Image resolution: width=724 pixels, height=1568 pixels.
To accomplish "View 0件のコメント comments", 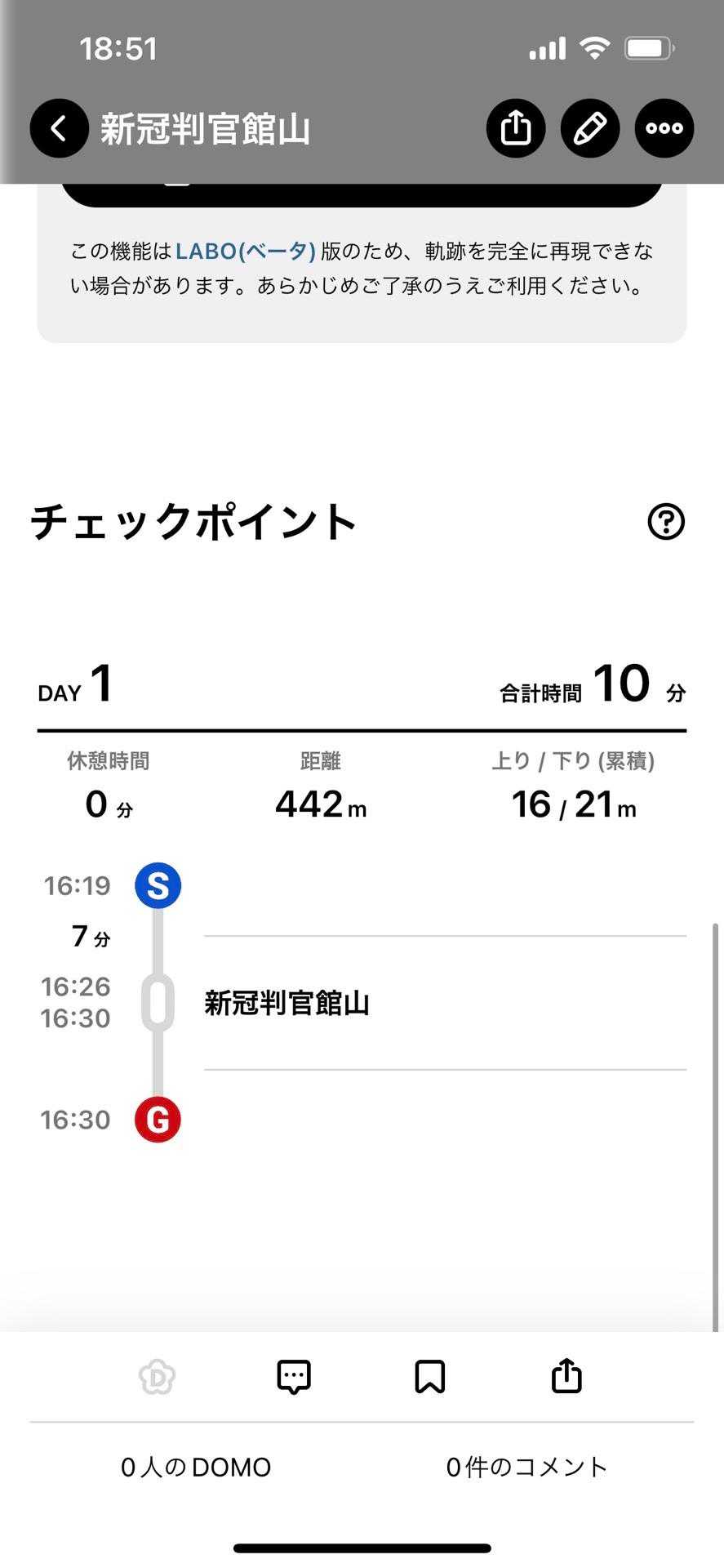I will tap(526, 1468).
